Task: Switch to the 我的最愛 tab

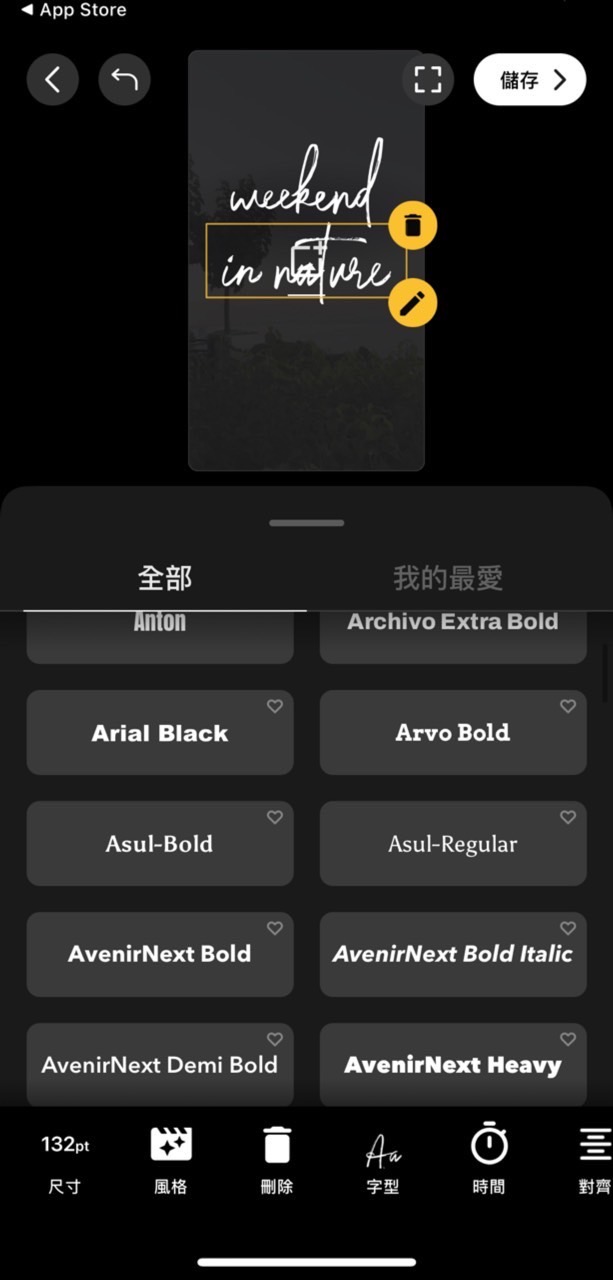Action: [x=447, y=578]
